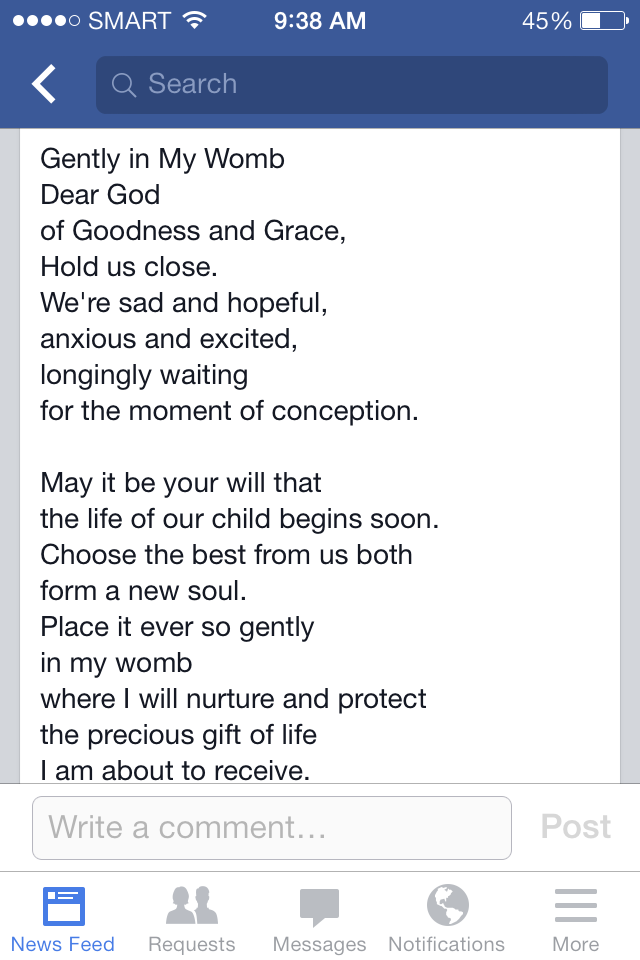
Task: Go back using the top arrow
Action: click(44, 85)
